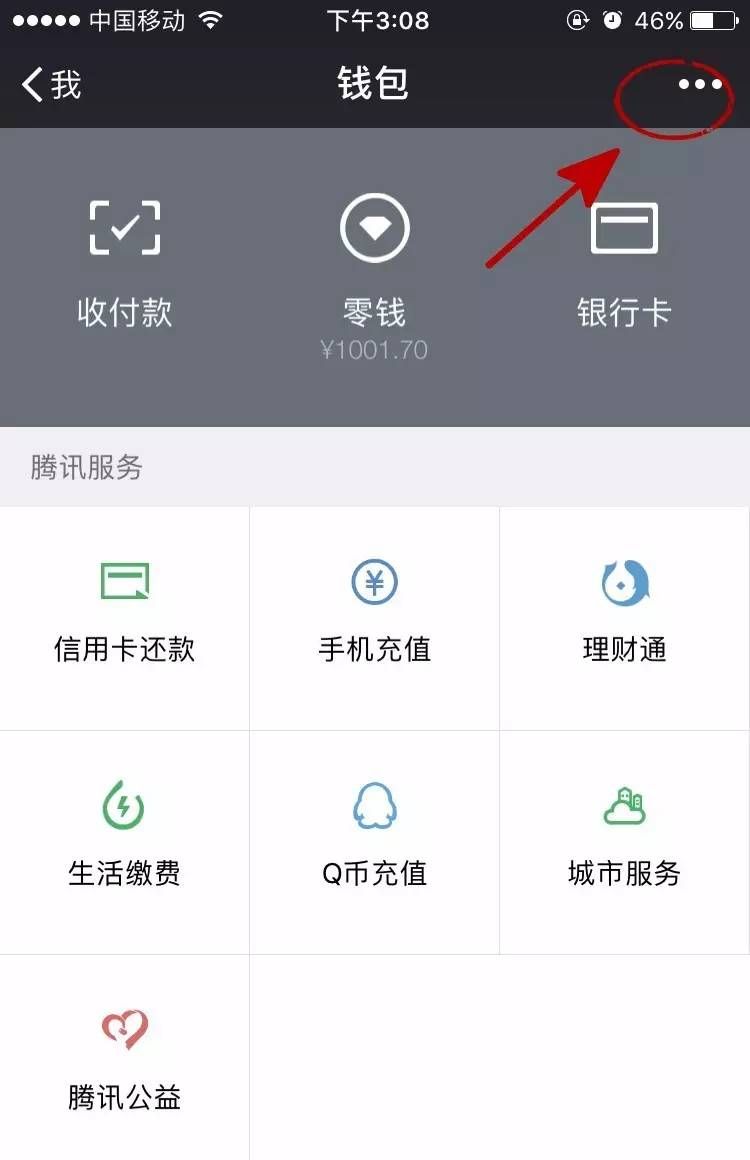View 零钱 balance details
Screen dimensions: 750x1160
[375, 275]
